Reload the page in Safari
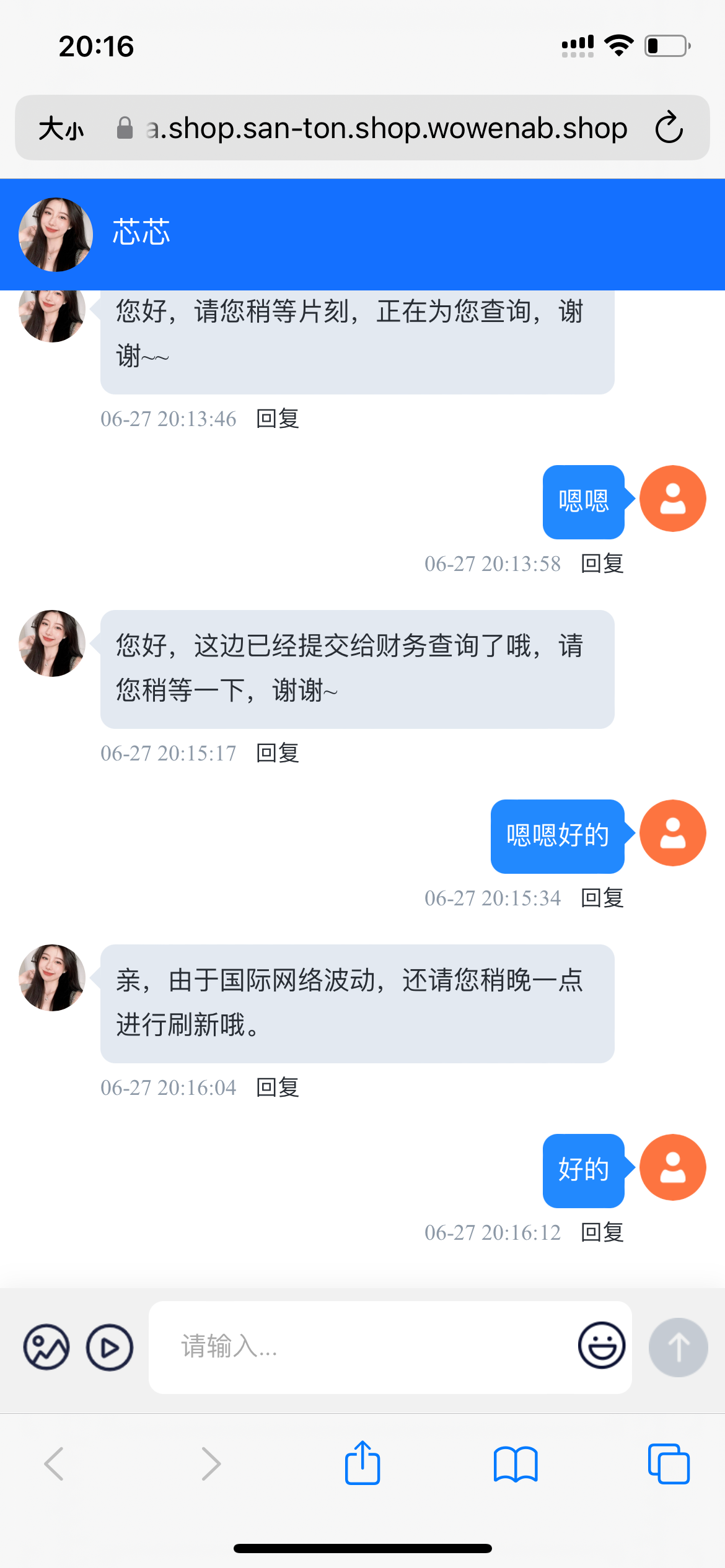The image size is (725, 1568). [669, 128]
